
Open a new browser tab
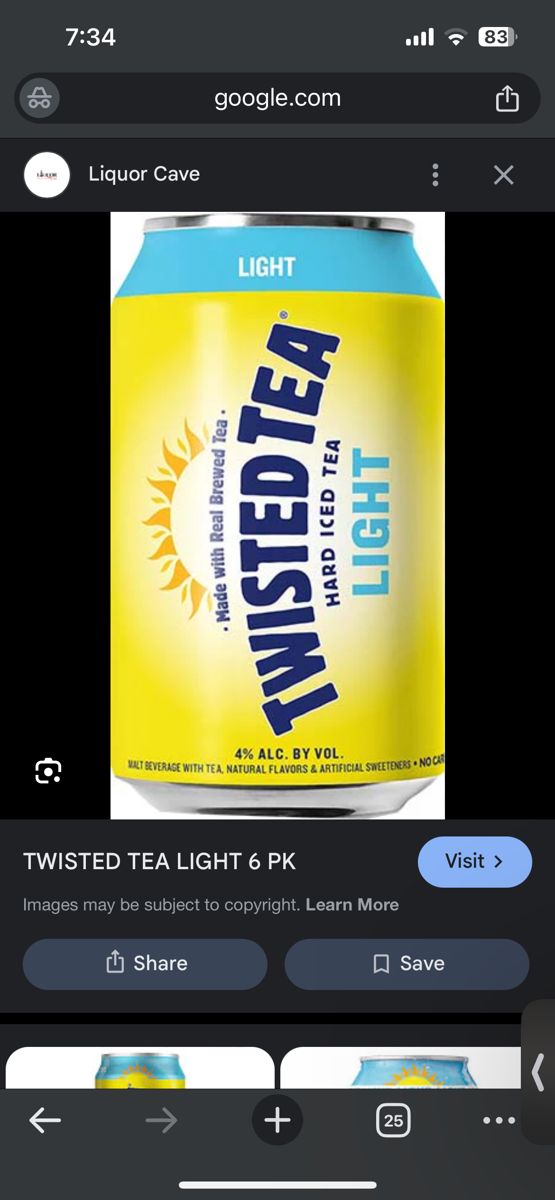coord(277,1121)
